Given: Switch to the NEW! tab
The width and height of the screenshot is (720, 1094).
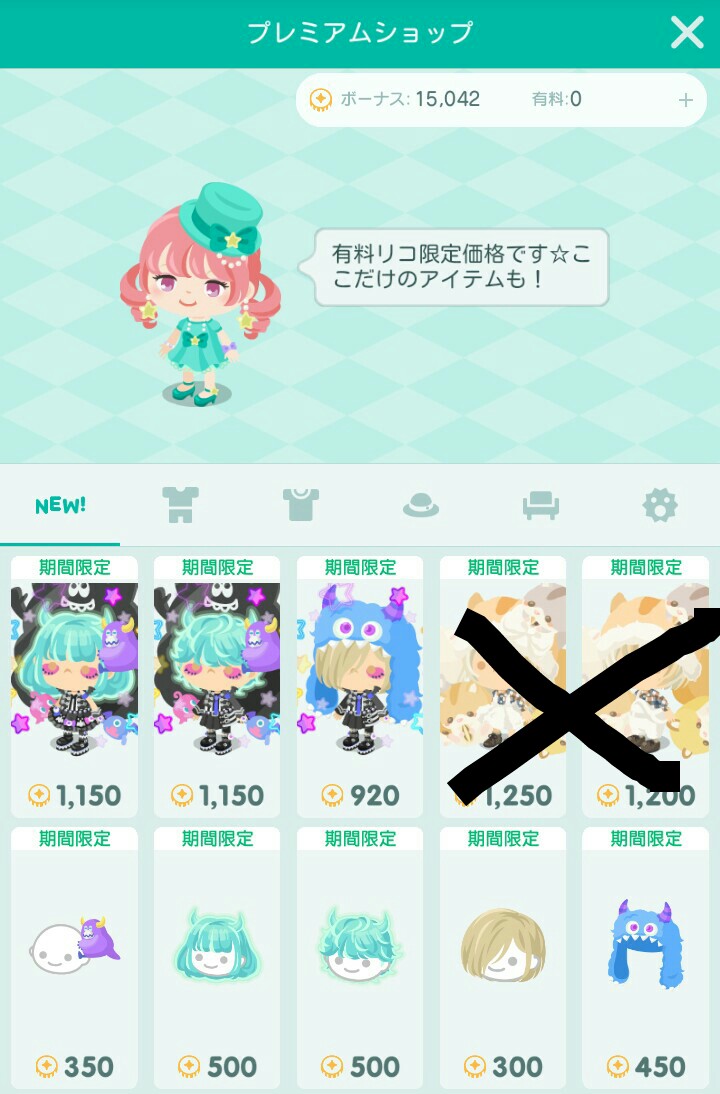Looking at the screenshot, I should point(60,505).
